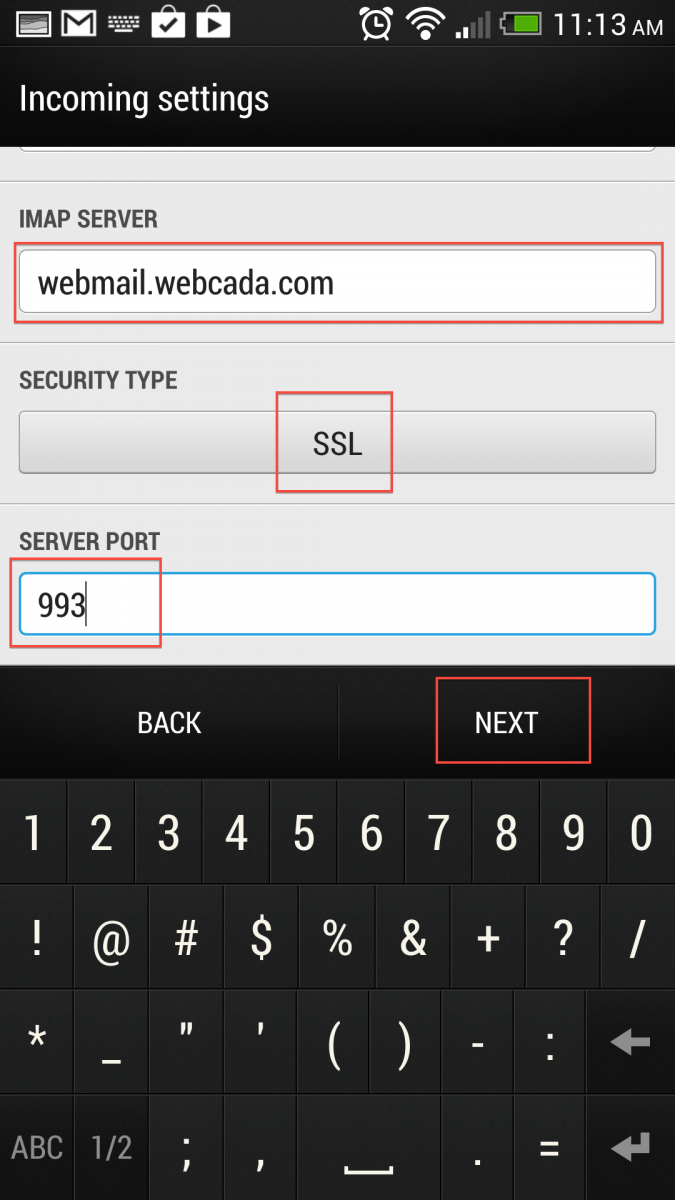The image size is (675, 1200).
Task: Open the SSL security type dropdown
Action: [x=337, y=443]
